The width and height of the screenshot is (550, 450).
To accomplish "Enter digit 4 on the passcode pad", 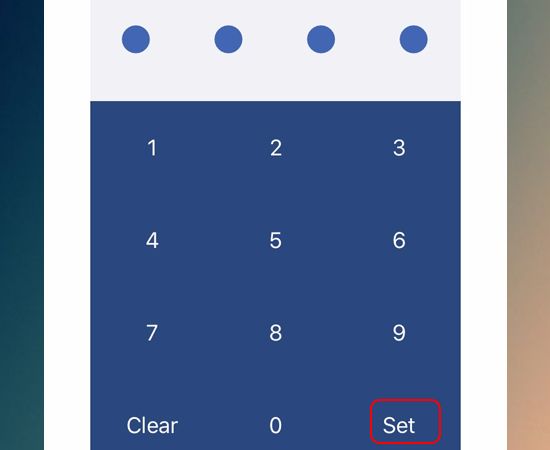I will coord(152,240).
